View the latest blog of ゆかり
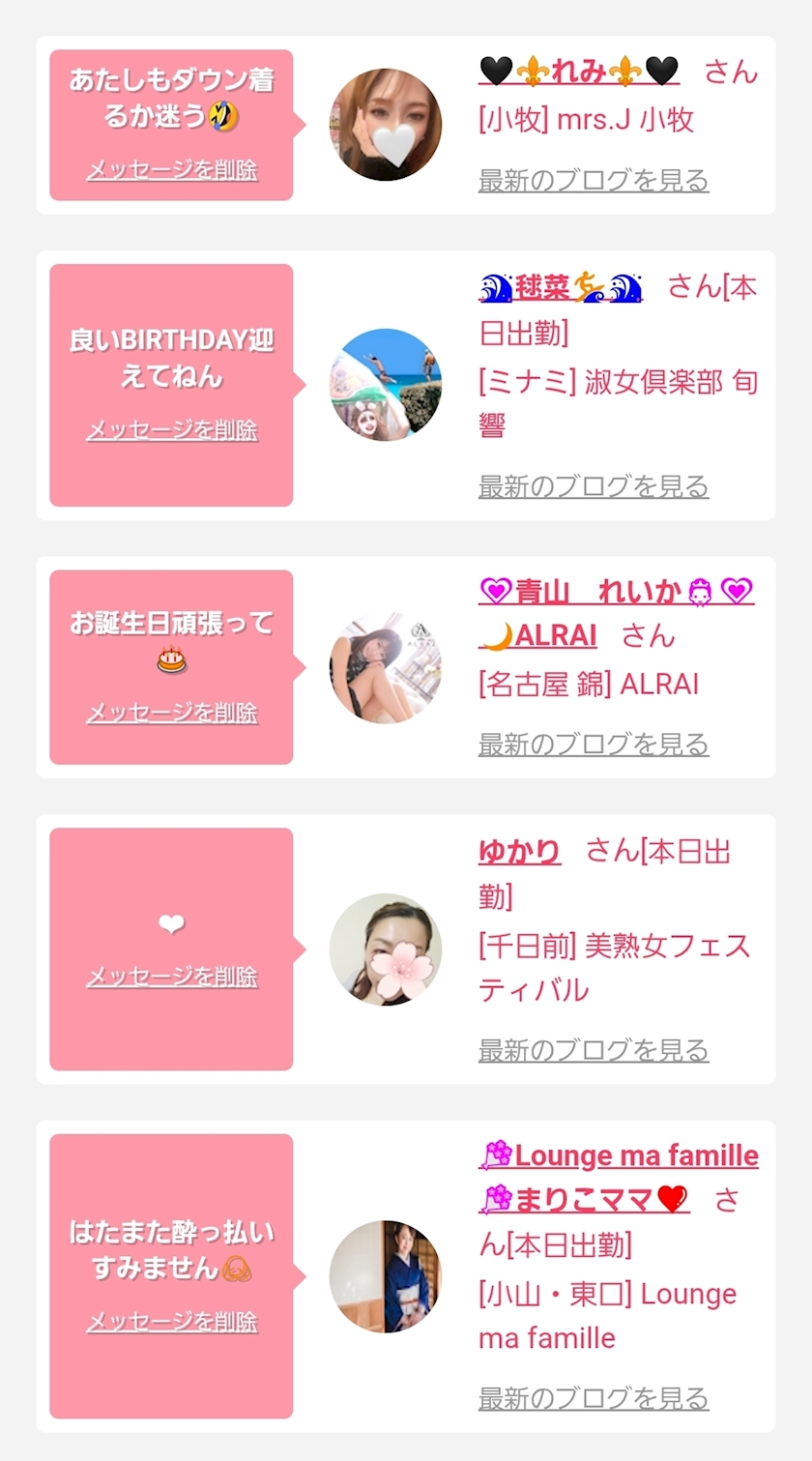 (594, 1049)
